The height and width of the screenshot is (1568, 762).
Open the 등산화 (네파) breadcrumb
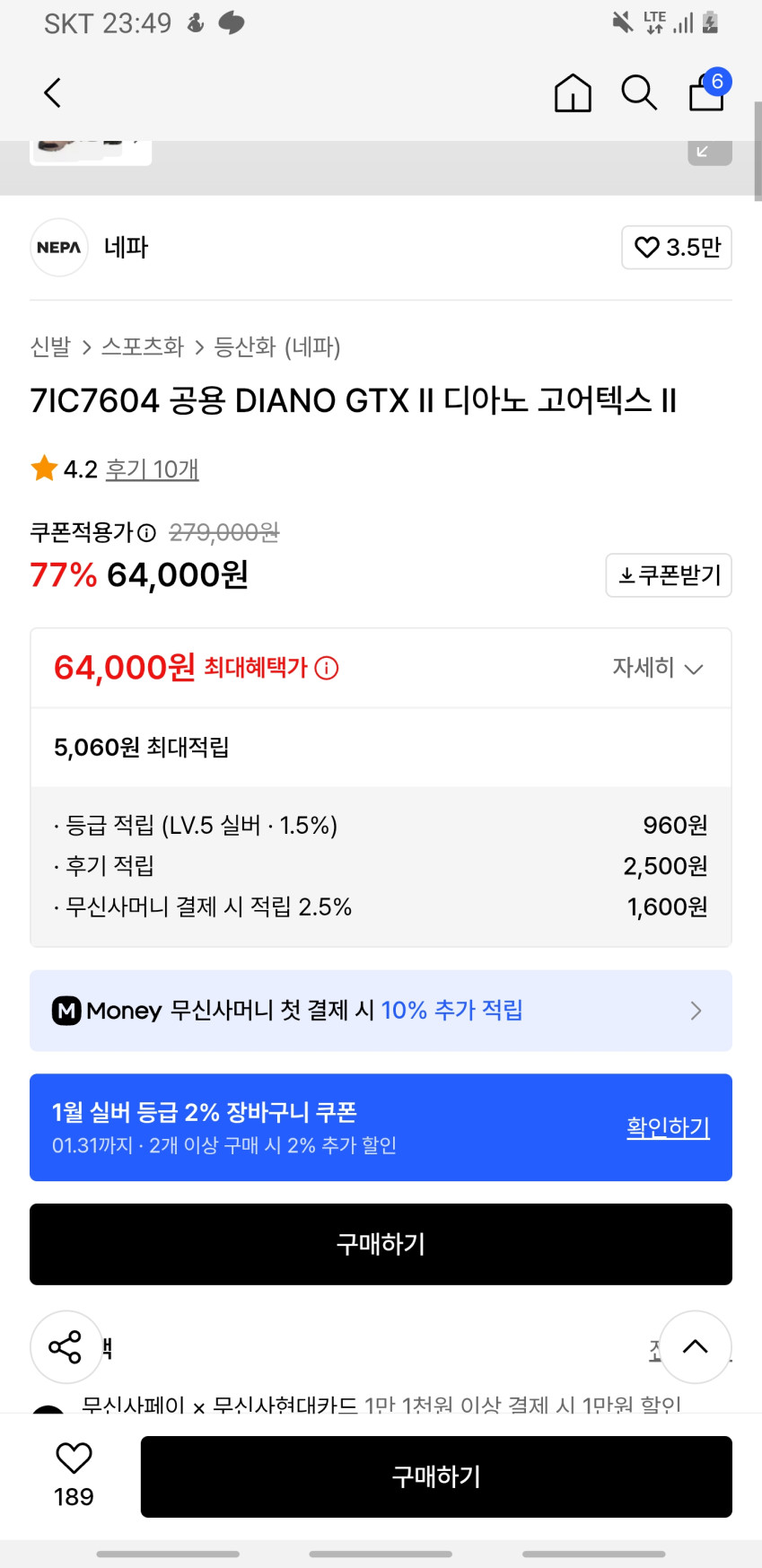277,346
